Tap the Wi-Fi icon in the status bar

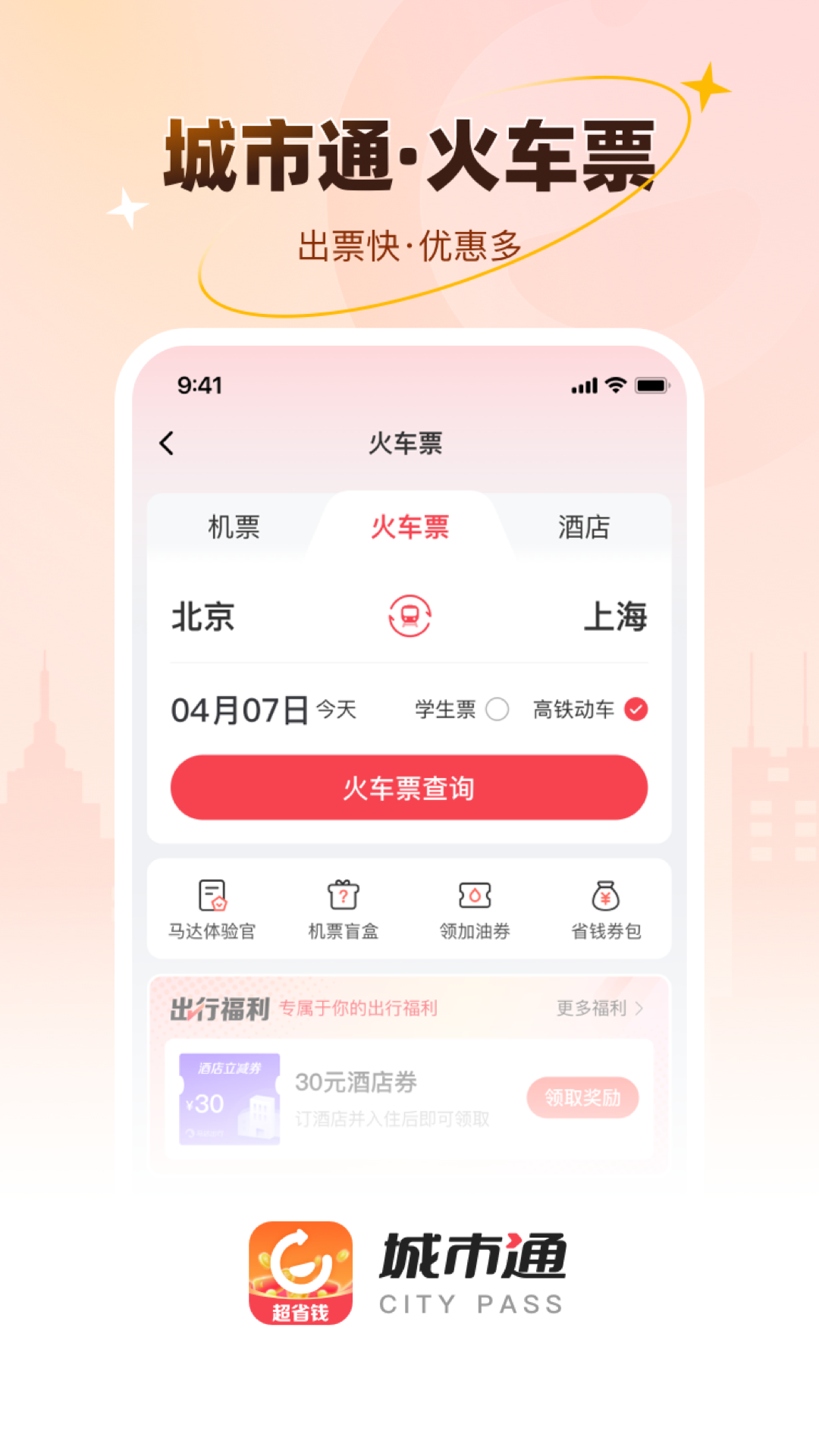tap(616, 386)
